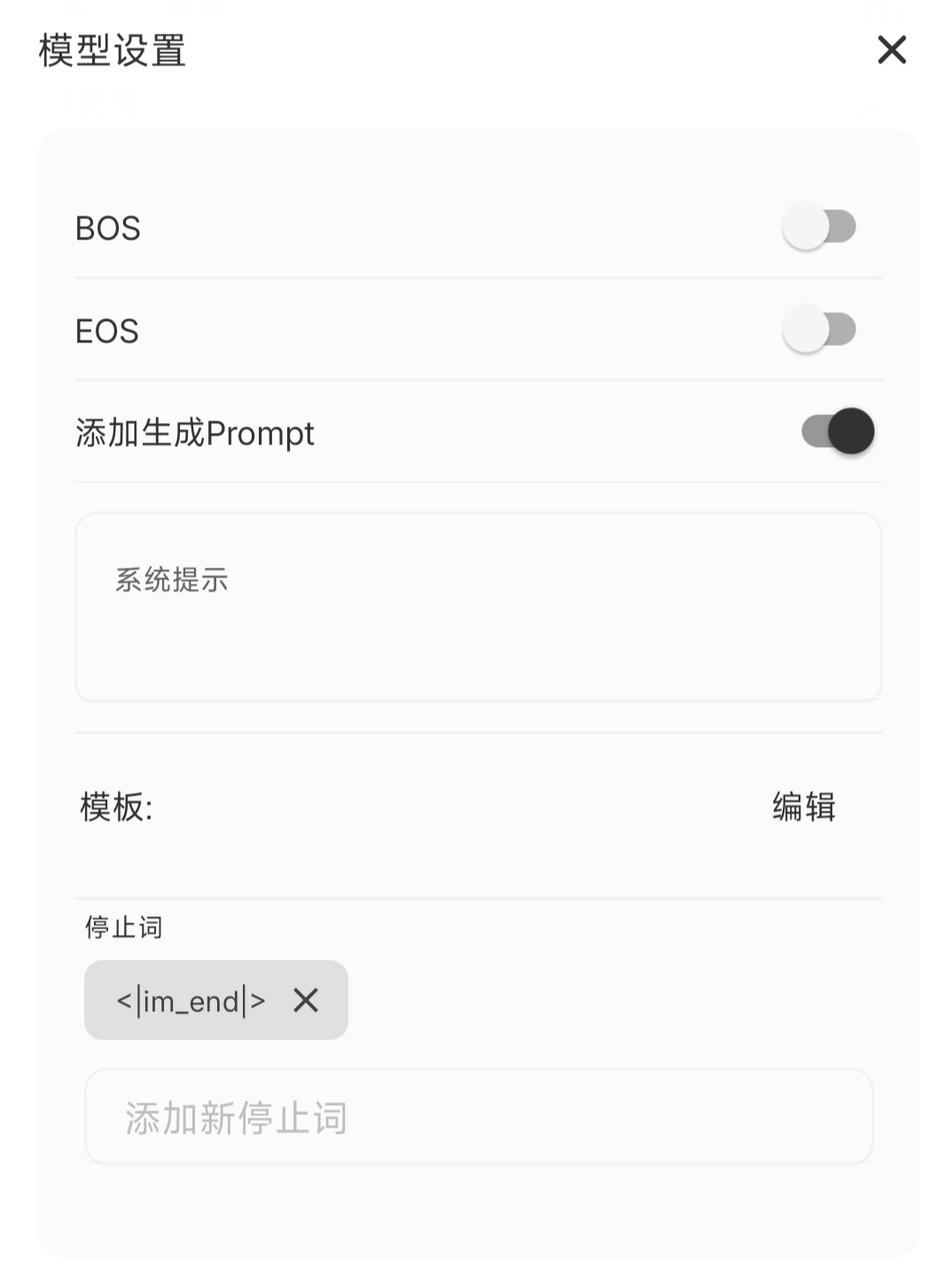952x1280 pixels.
Task: Turn on the BOS switch
Action: pyautogui.click(x=819, y=228)
